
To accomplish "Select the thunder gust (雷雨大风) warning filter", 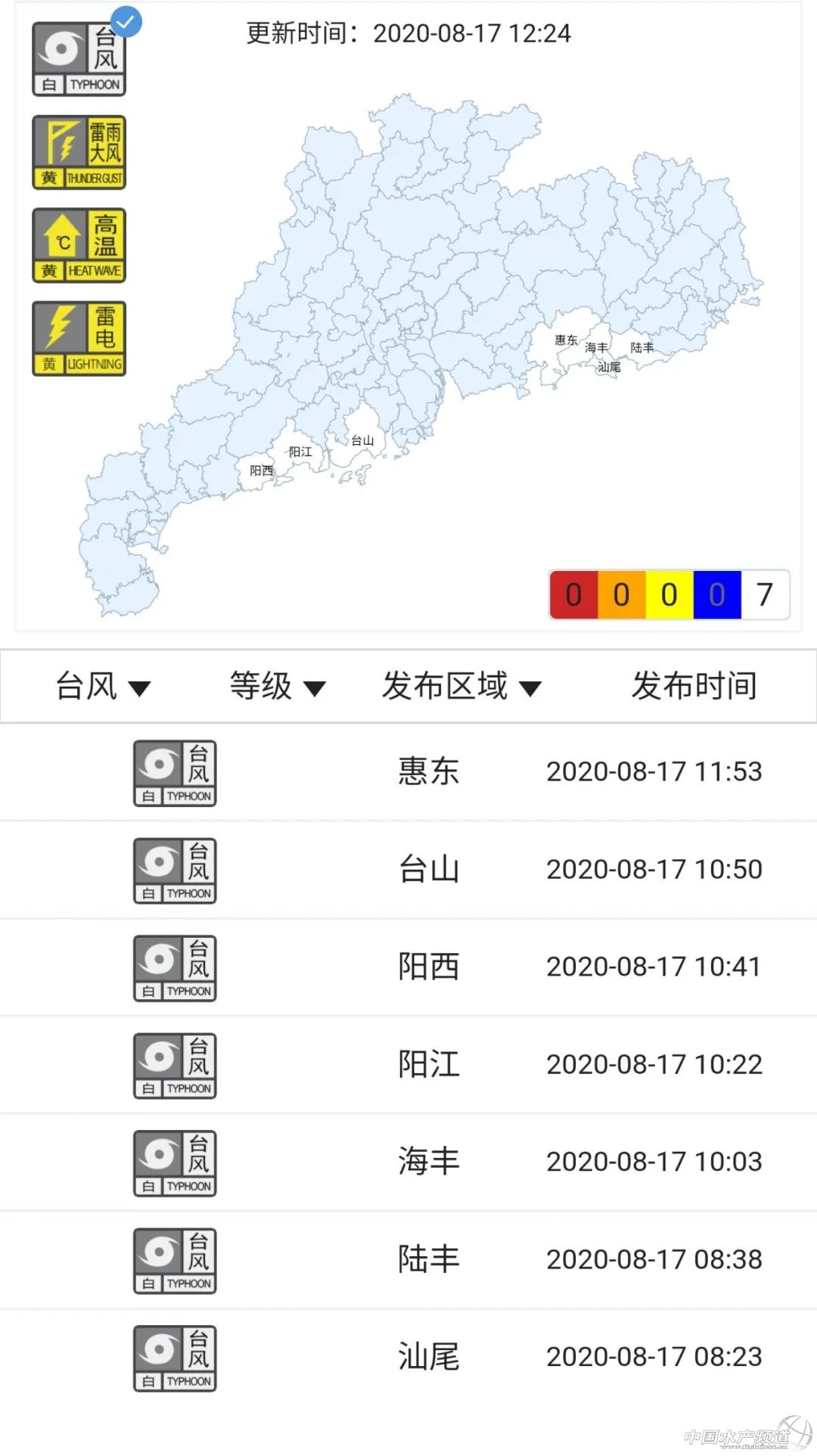I will [x=79, y=152].
